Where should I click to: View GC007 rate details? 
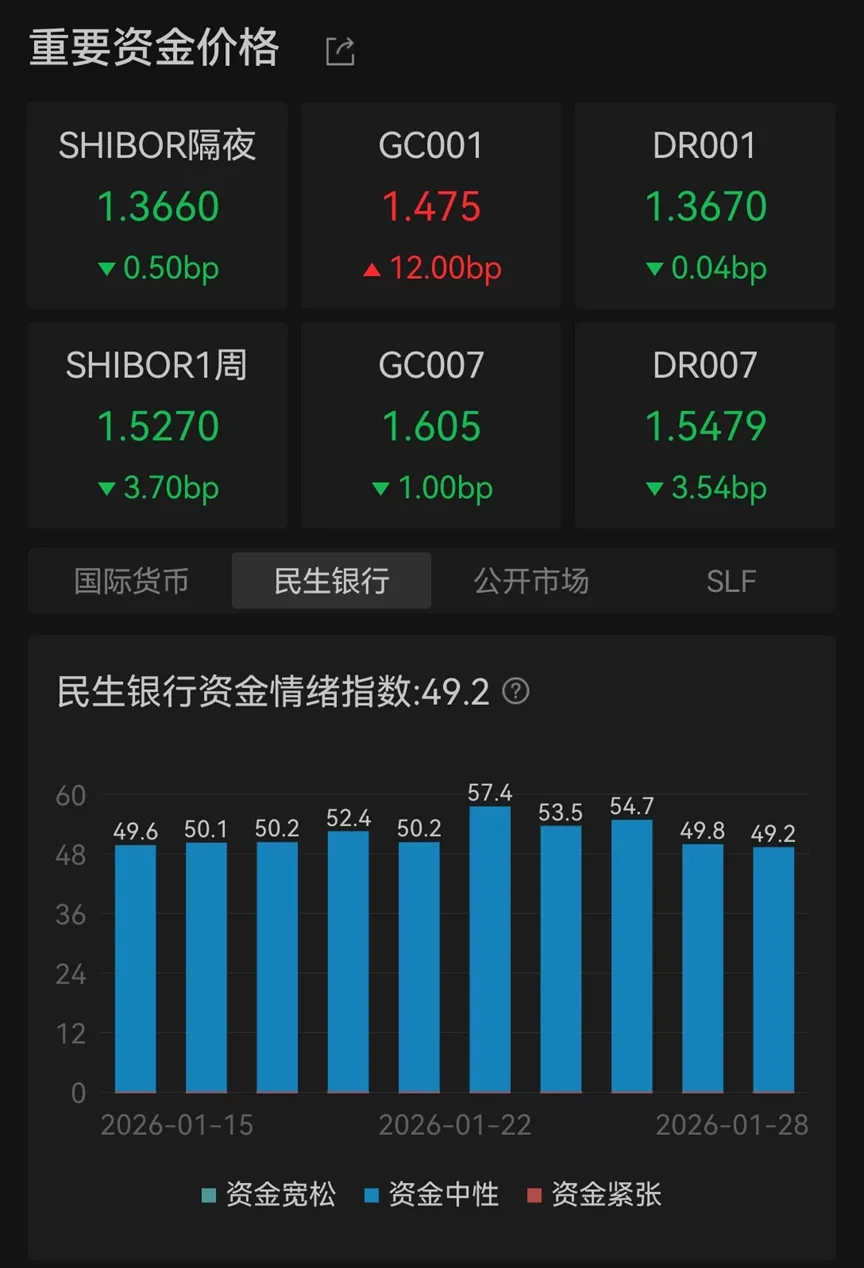431,426
